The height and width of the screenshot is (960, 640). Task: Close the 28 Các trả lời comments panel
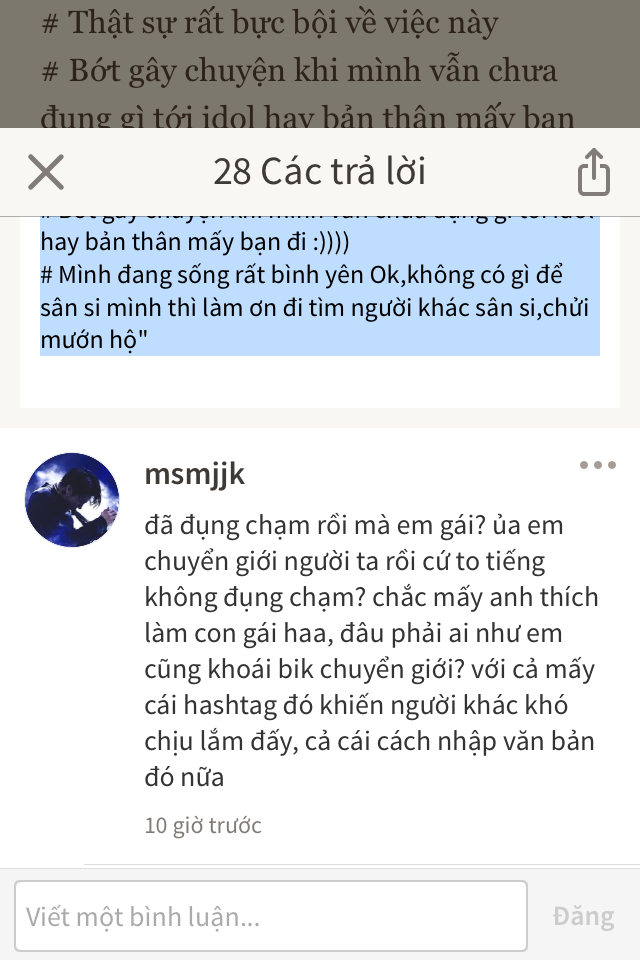click(46, 173)
